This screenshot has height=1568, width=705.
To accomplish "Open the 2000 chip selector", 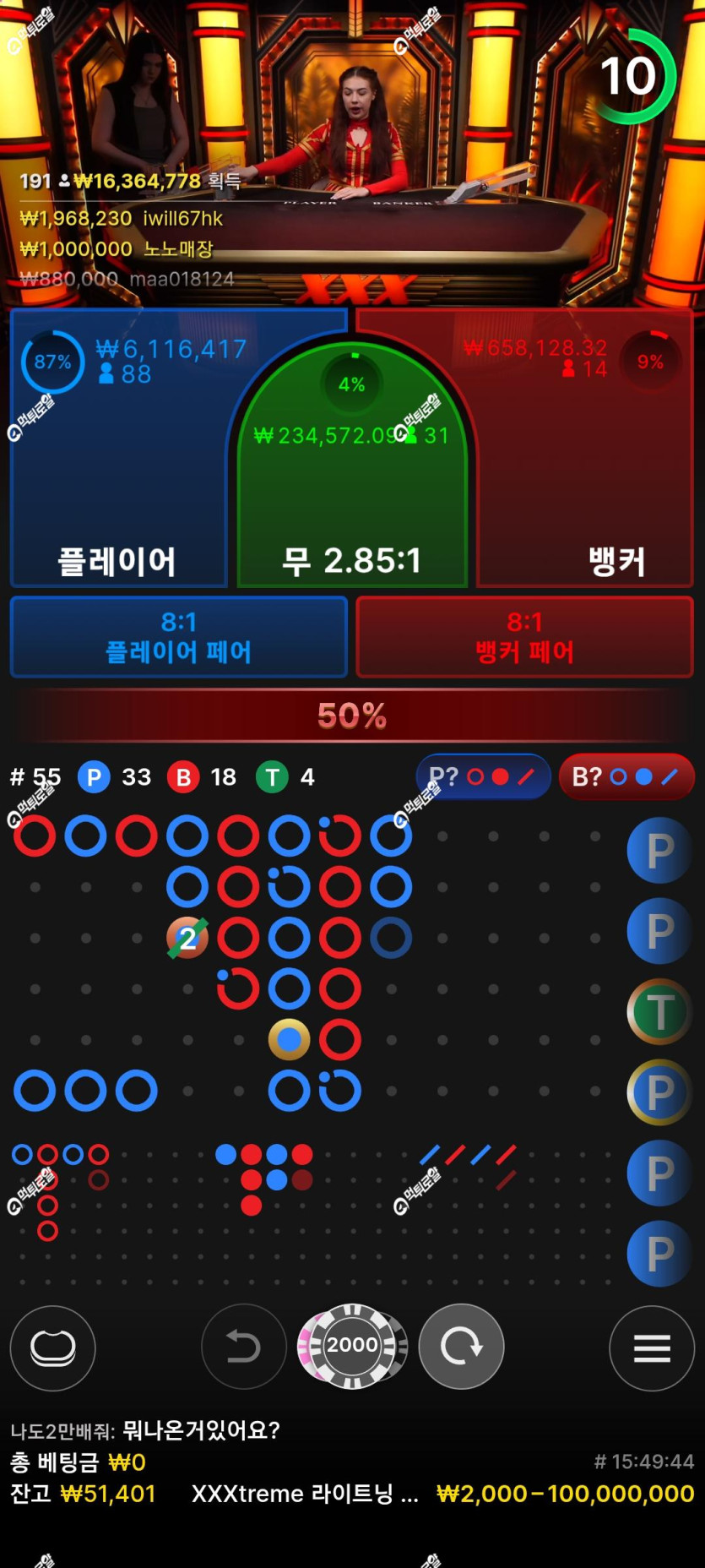I will 352,1346.
